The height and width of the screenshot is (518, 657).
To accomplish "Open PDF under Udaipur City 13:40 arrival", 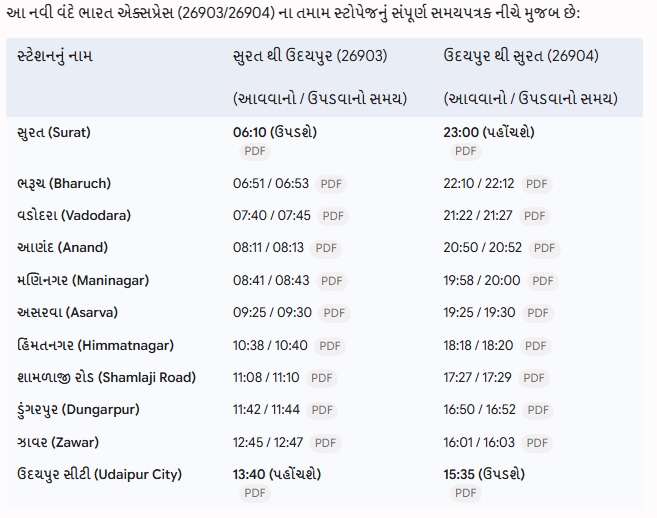I will point(255,493).
